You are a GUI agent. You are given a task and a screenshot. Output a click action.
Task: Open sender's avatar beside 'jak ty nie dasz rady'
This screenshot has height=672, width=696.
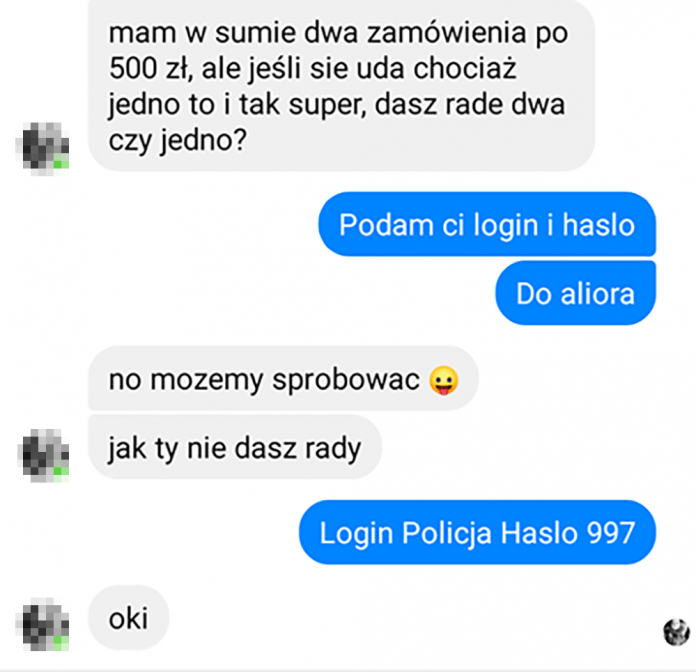[44, 456]
